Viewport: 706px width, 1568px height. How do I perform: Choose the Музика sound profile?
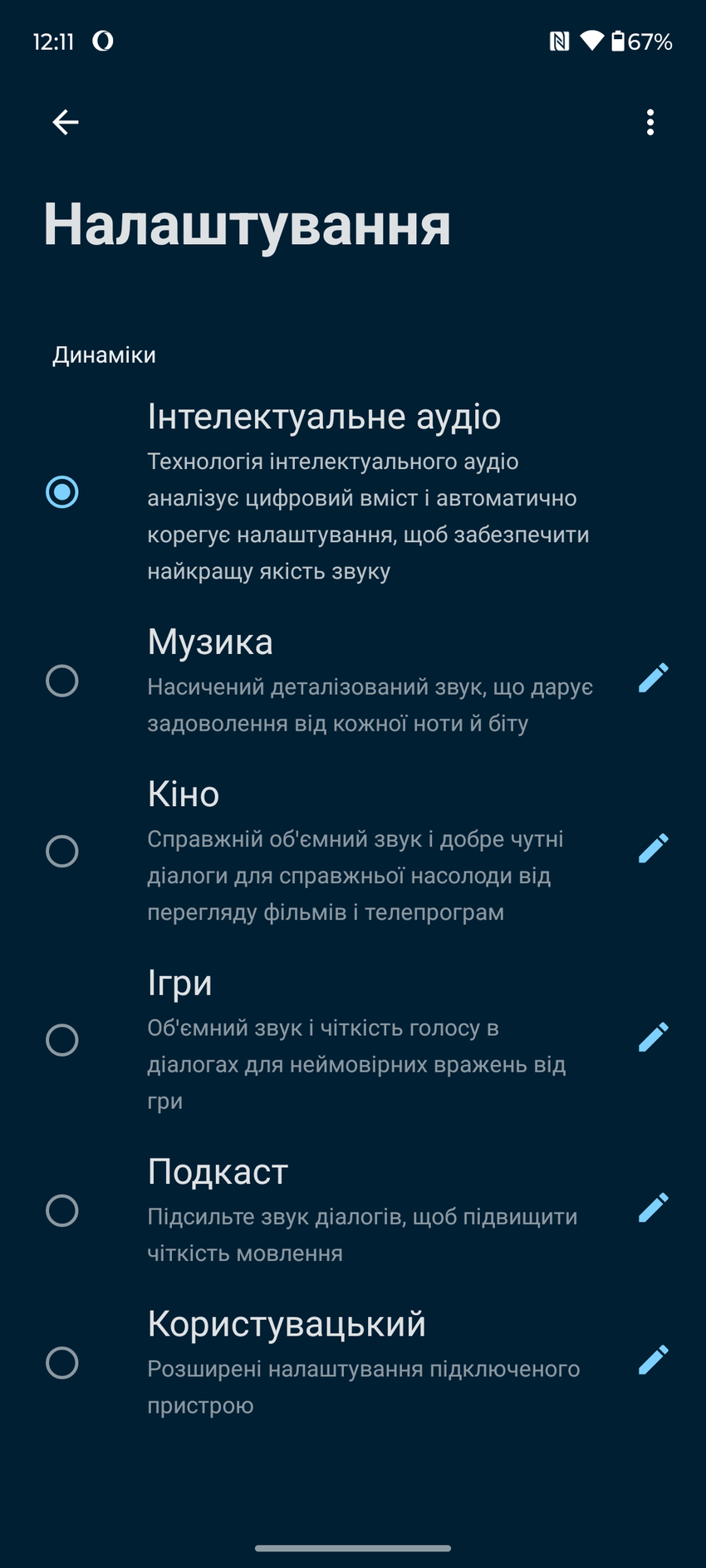pyautogui.click(x=62, y=681)
